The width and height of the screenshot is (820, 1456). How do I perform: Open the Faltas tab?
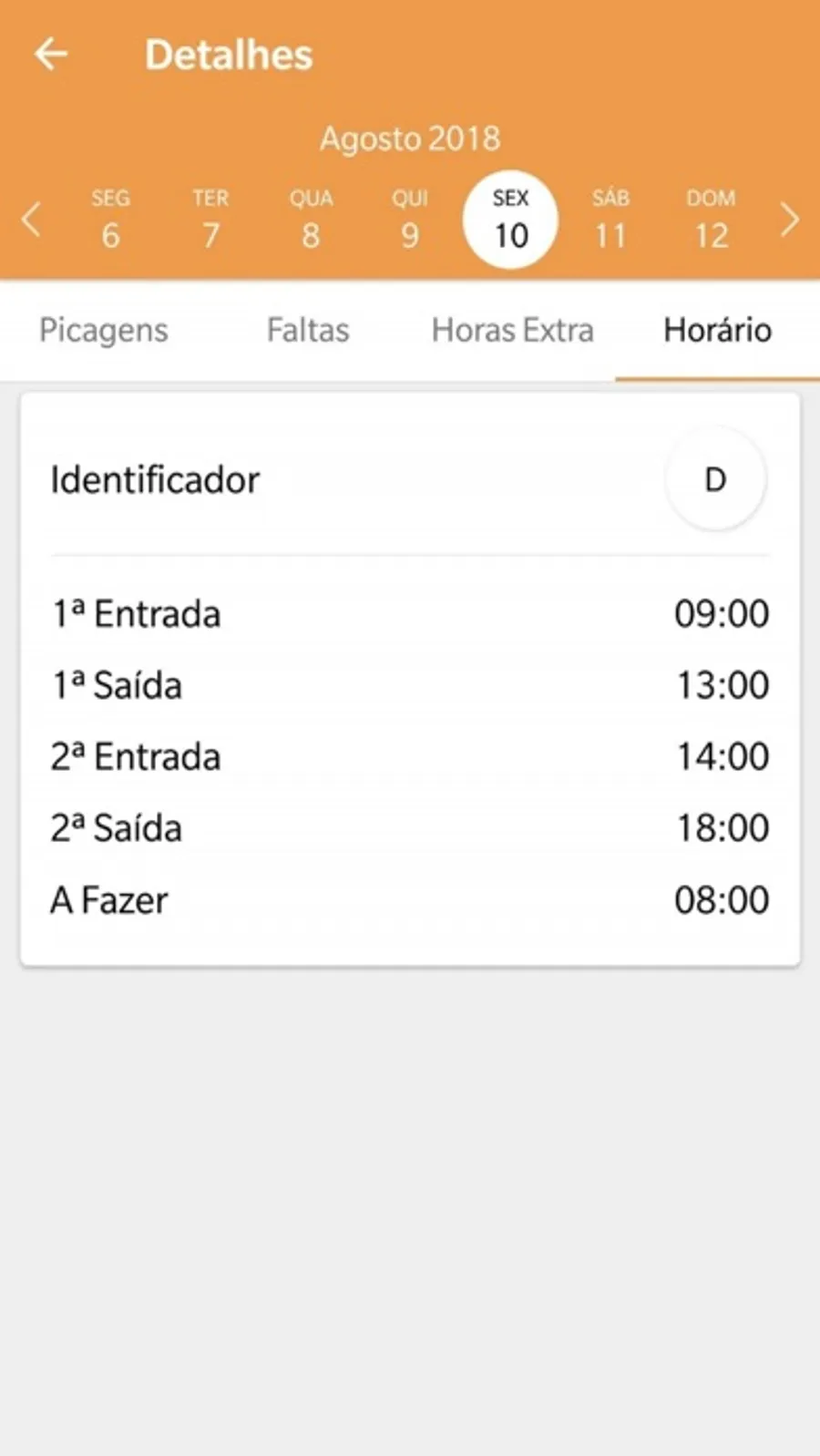[308, 330]
